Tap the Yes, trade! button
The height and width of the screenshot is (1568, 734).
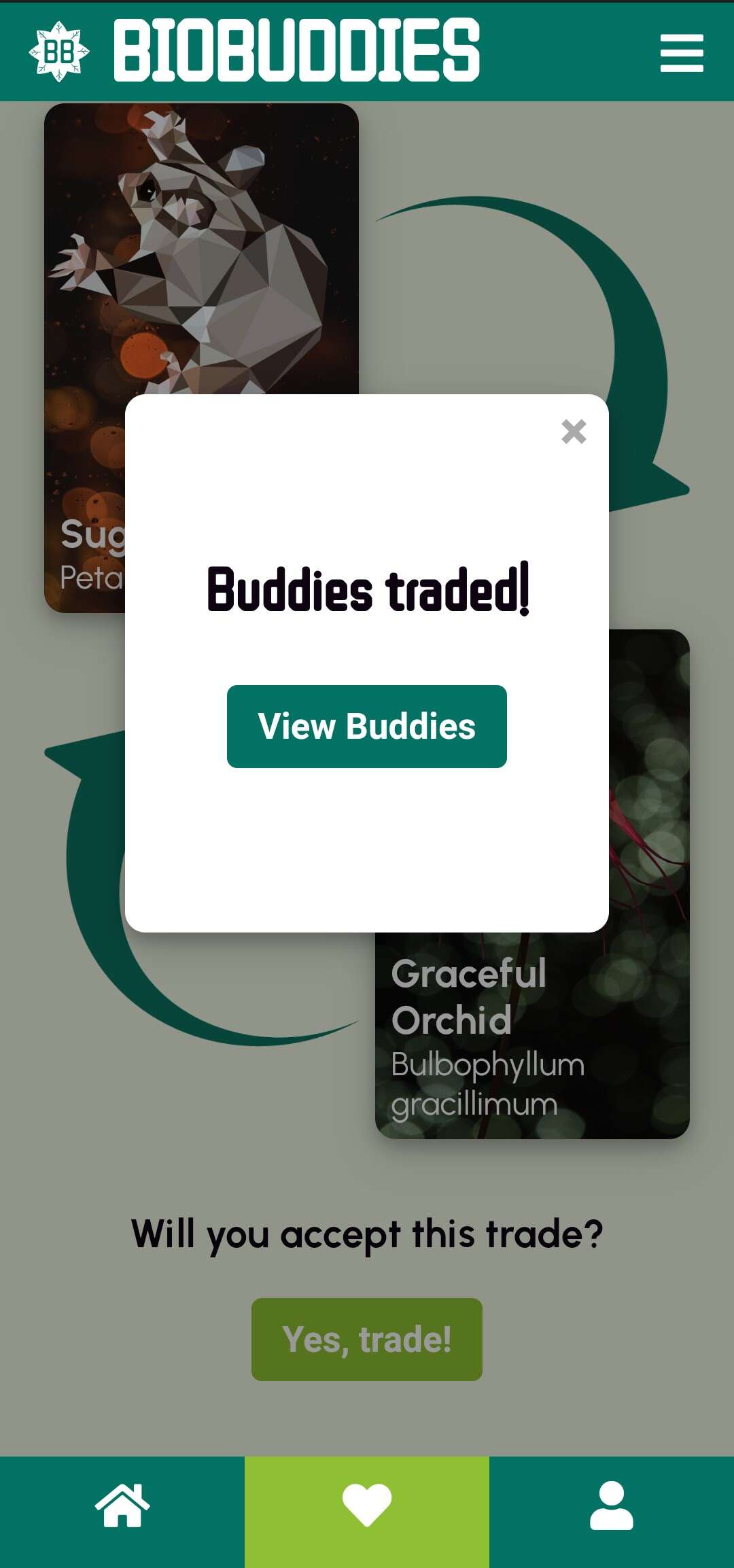click(x=366, y=1339)
